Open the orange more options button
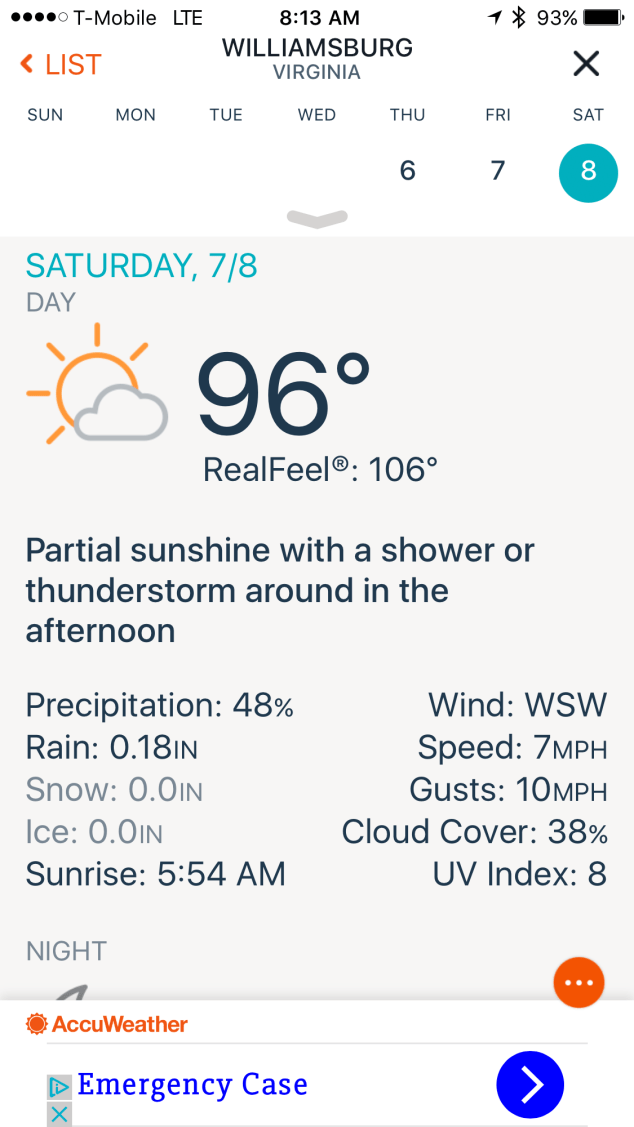 pos(579,983)
